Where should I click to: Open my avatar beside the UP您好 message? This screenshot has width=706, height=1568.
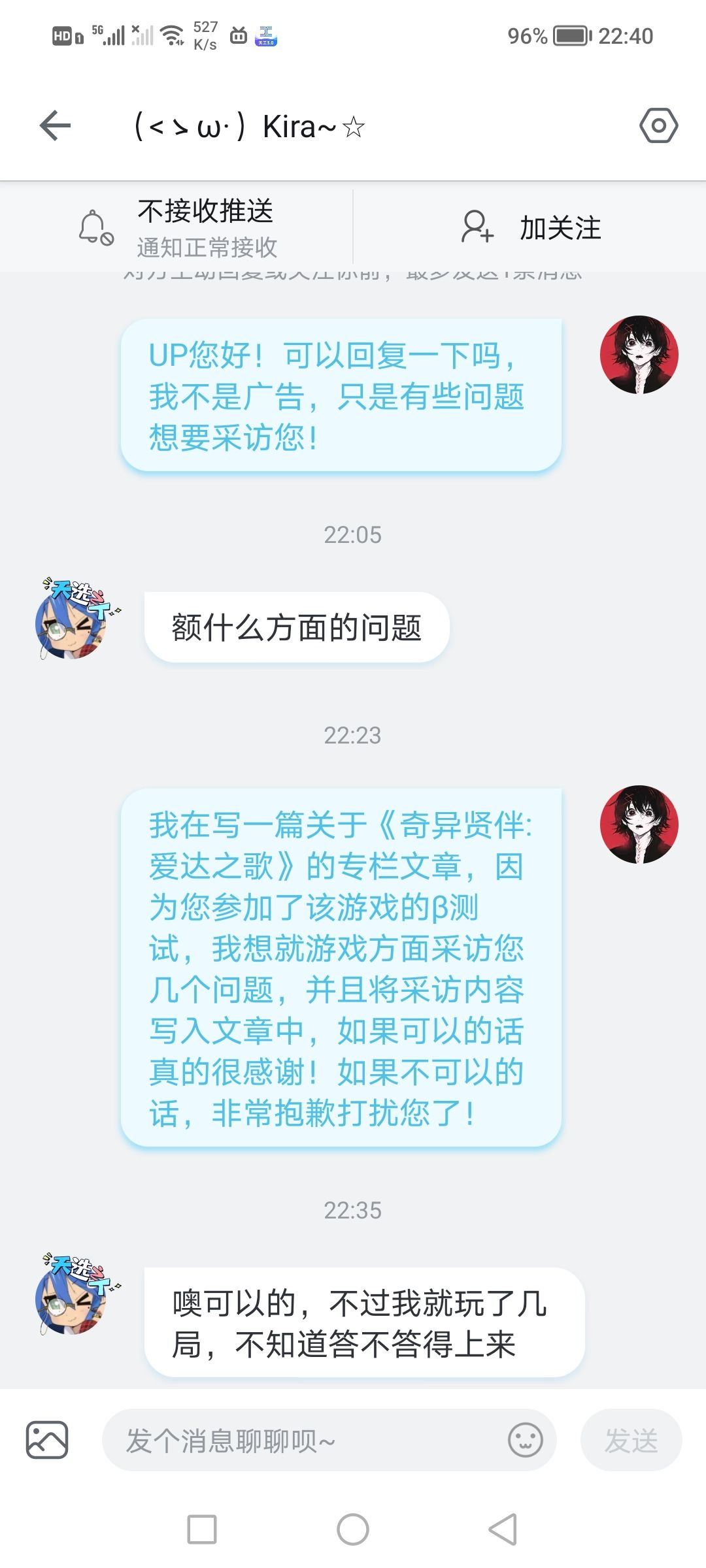tap(639, 355)
